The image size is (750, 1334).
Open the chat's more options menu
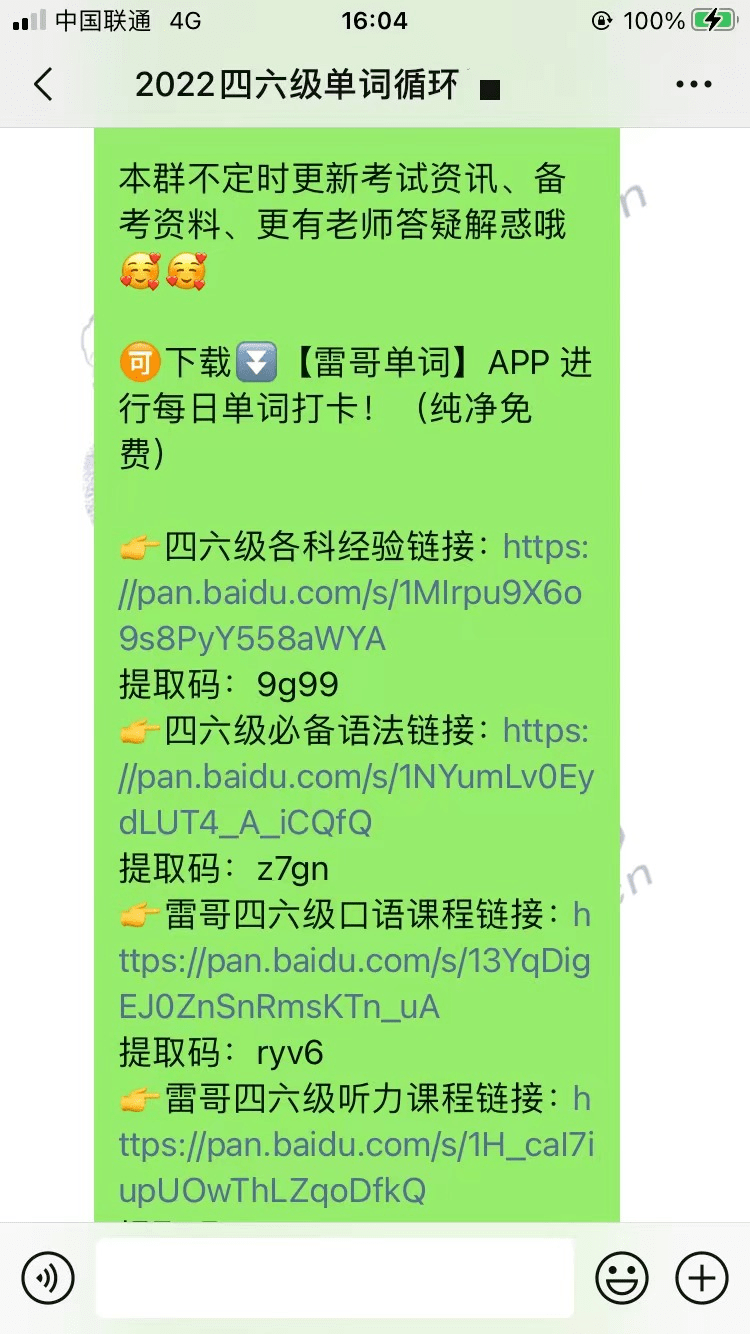694,85
